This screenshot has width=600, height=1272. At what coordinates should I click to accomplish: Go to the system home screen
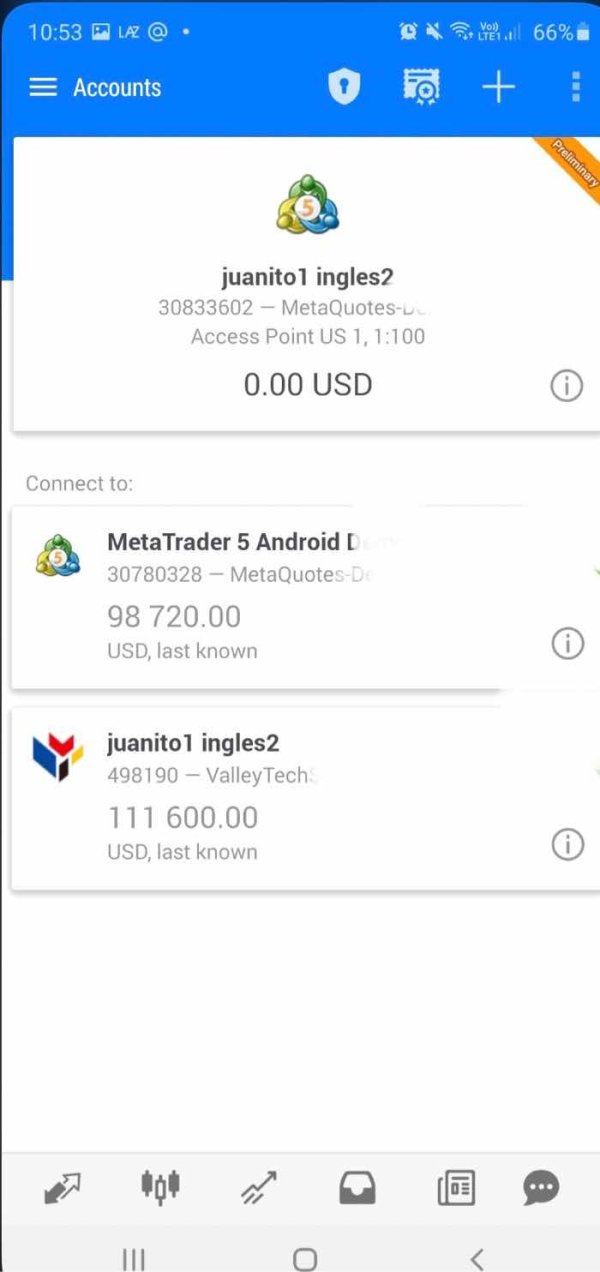tap(305, 1258)
